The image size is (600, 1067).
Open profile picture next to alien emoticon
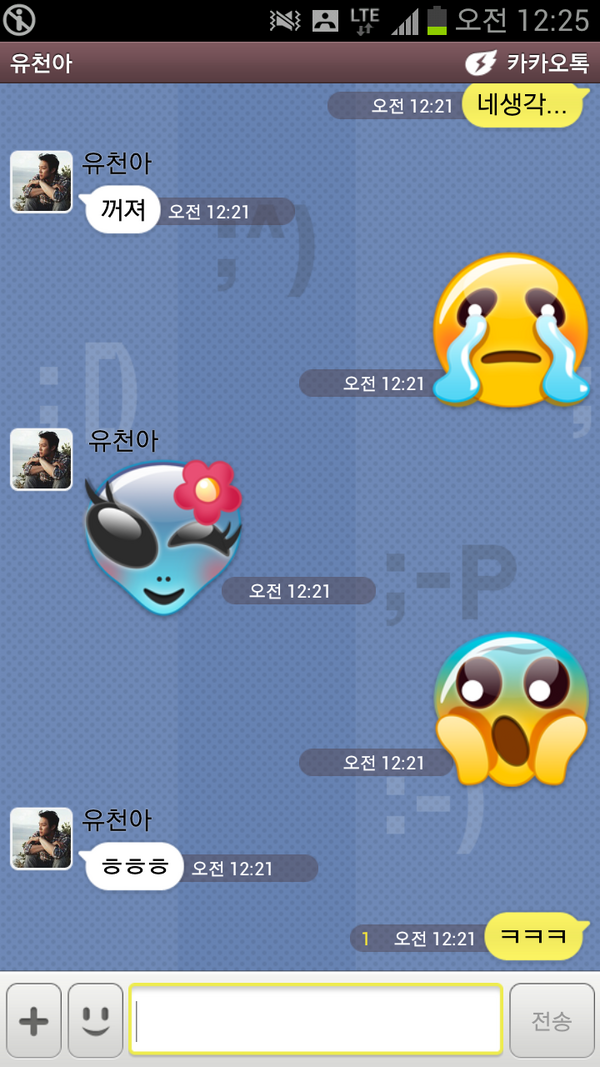[41, 459]
